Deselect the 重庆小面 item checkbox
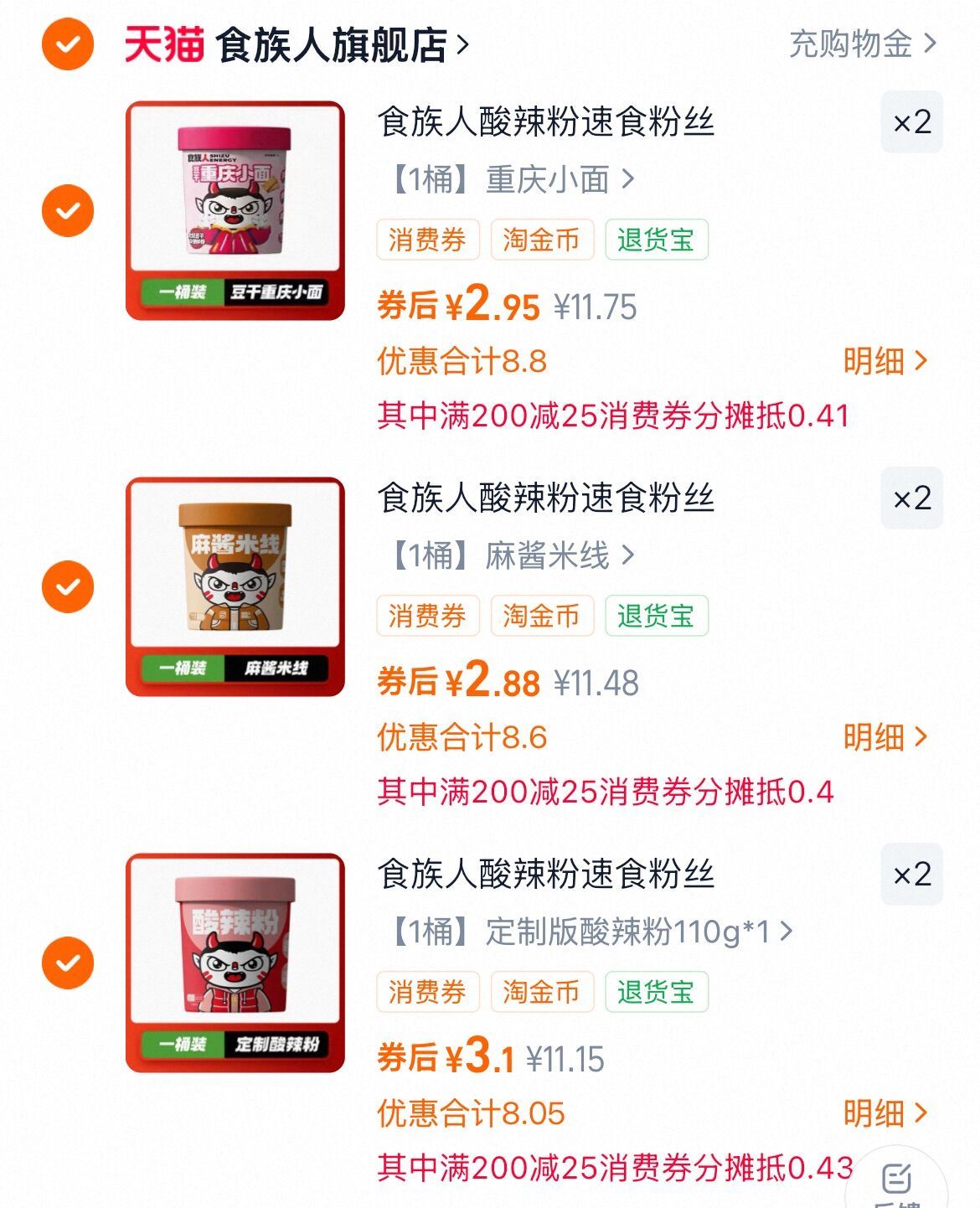 coord(68,210)
